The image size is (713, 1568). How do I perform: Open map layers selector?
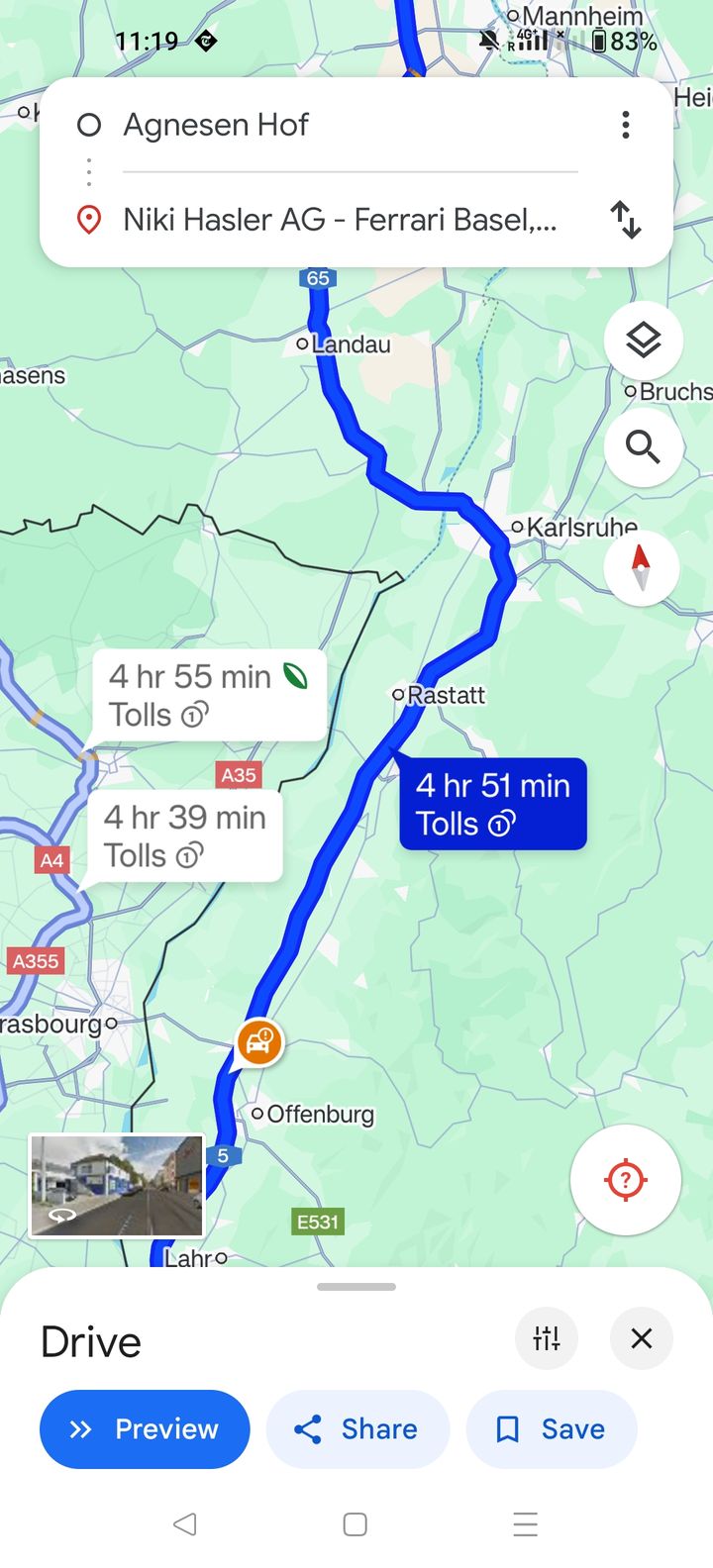tap(644, 341)
